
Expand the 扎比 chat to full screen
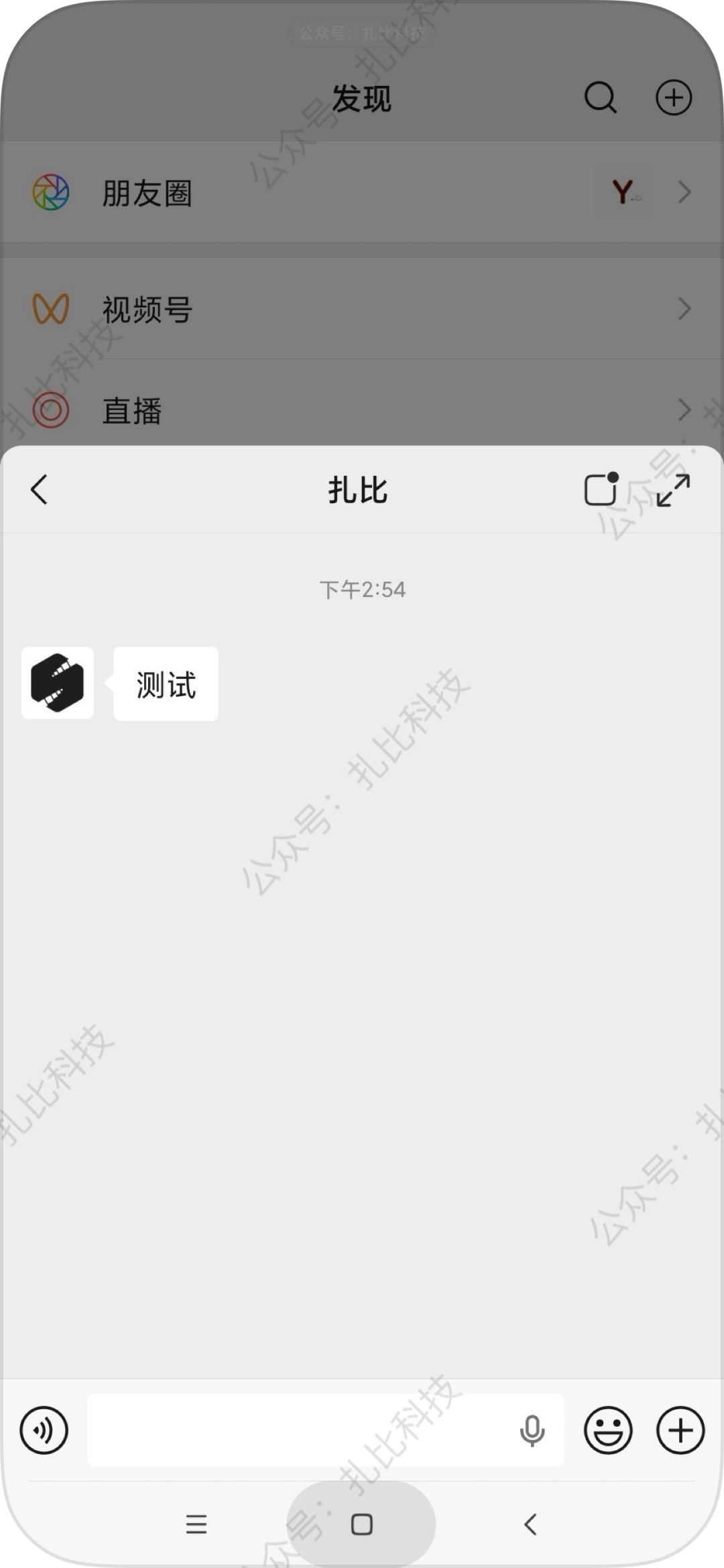point(673,490)
